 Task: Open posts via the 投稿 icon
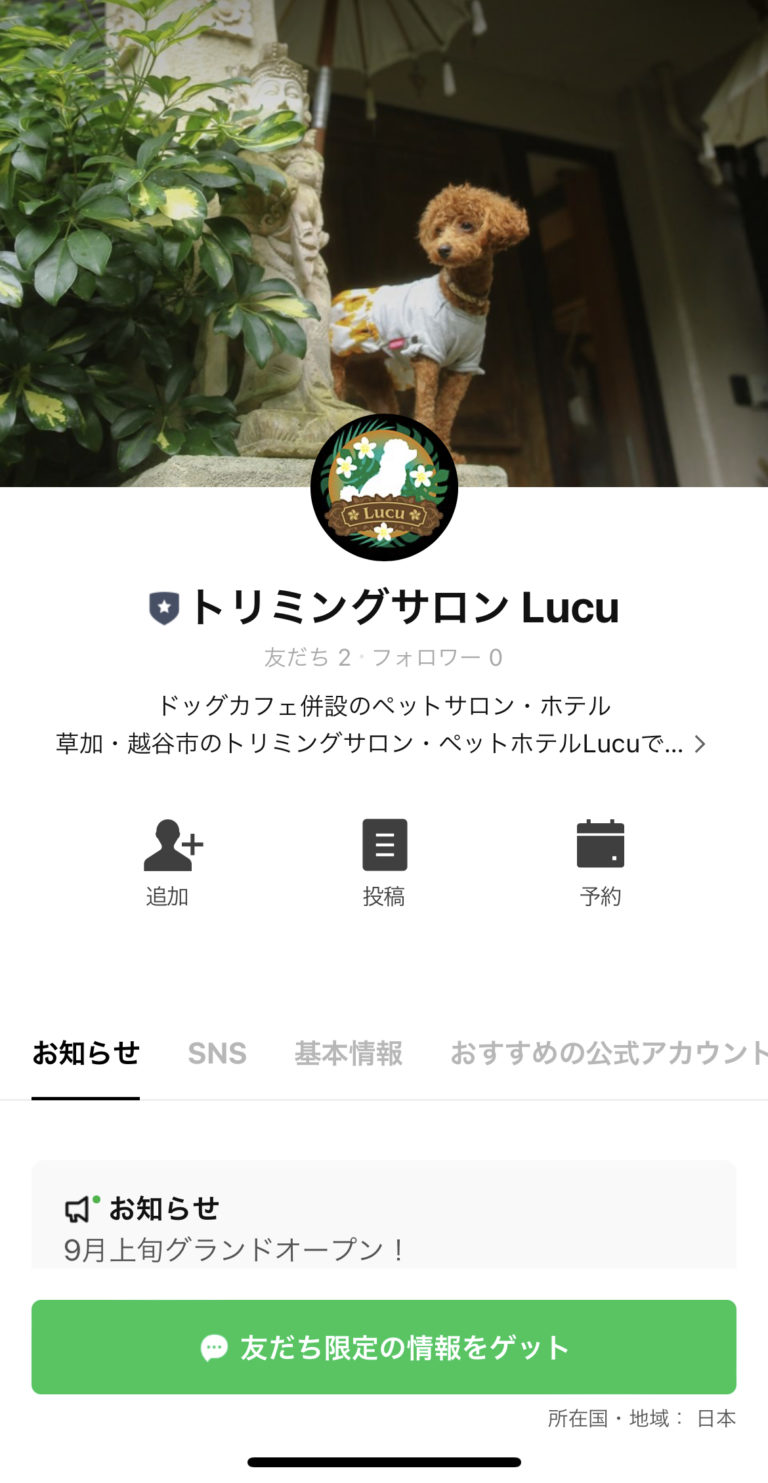[x=384, y=845]
